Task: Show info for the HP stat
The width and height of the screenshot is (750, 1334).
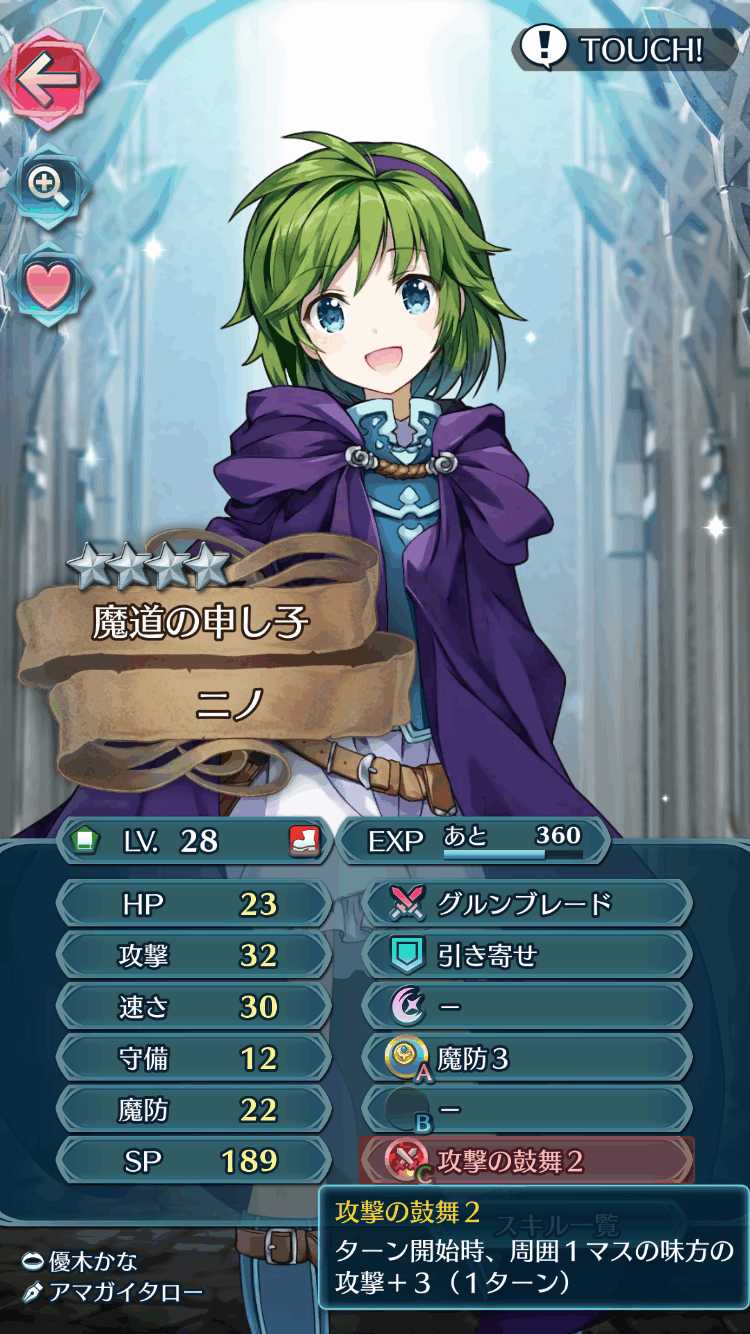Action: point(193,904)
